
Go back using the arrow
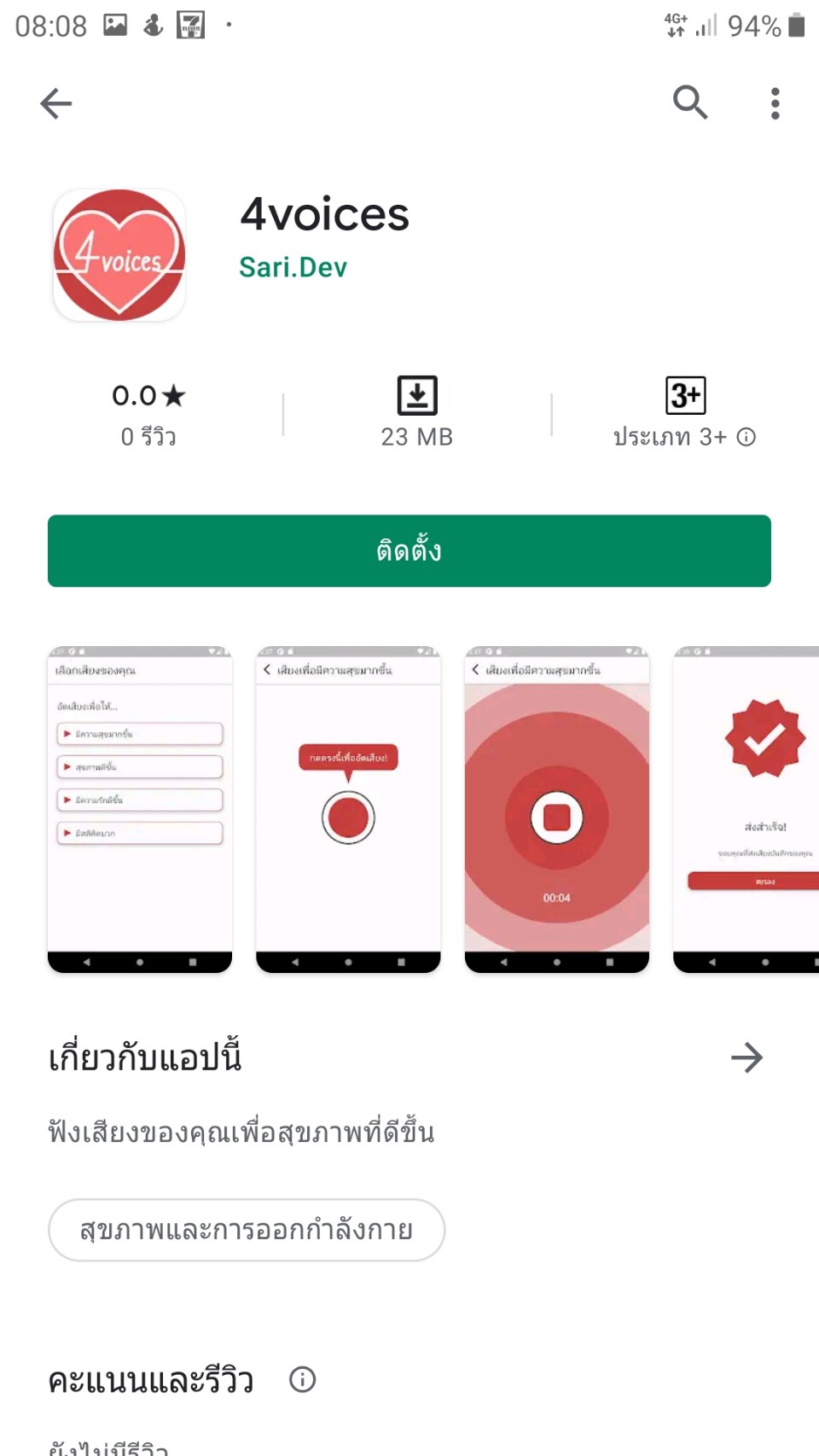coord(56,104)
